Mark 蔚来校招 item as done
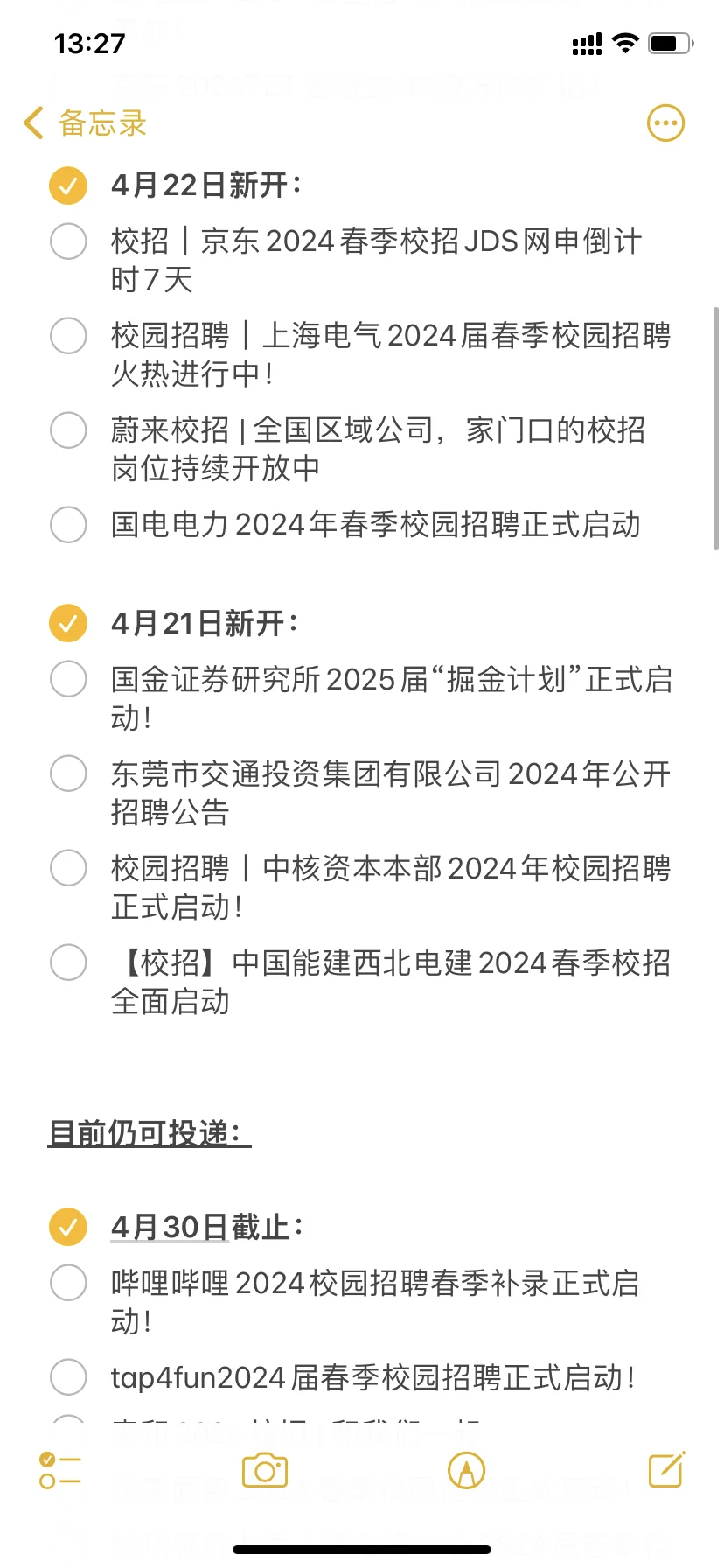 pyautogui.click(x=68, y=430)
